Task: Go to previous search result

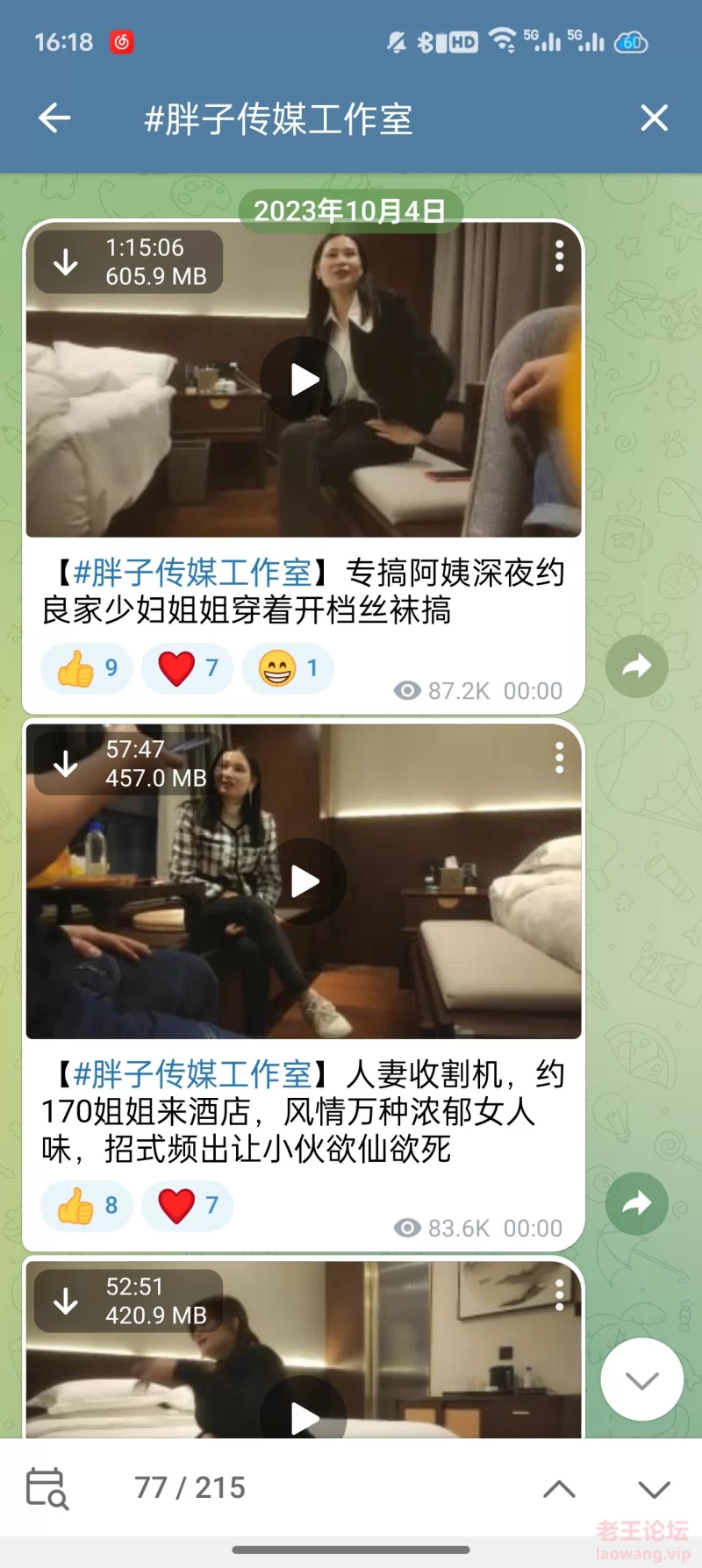Action: [x=559, y=1488]
